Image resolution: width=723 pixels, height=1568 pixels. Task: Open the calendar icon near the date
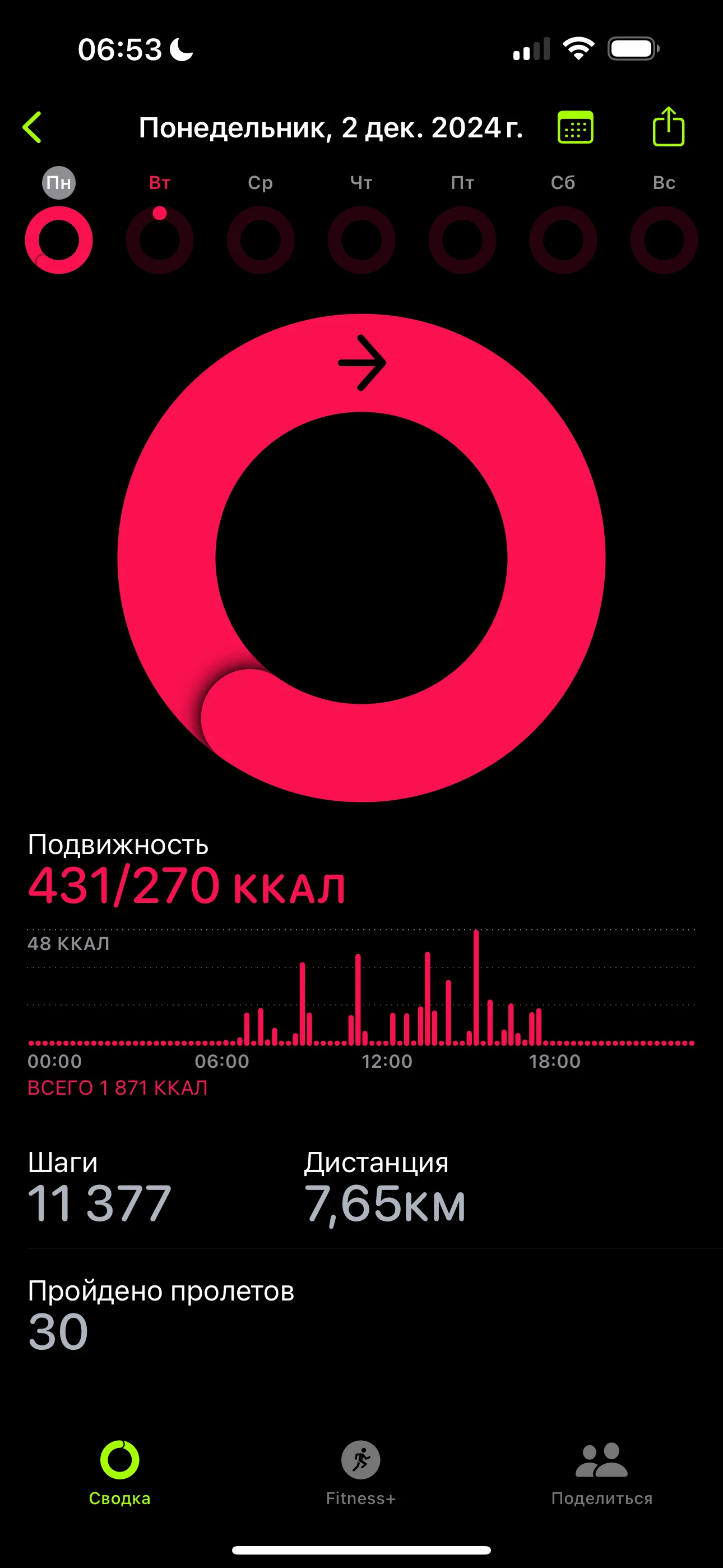point(576,127)
